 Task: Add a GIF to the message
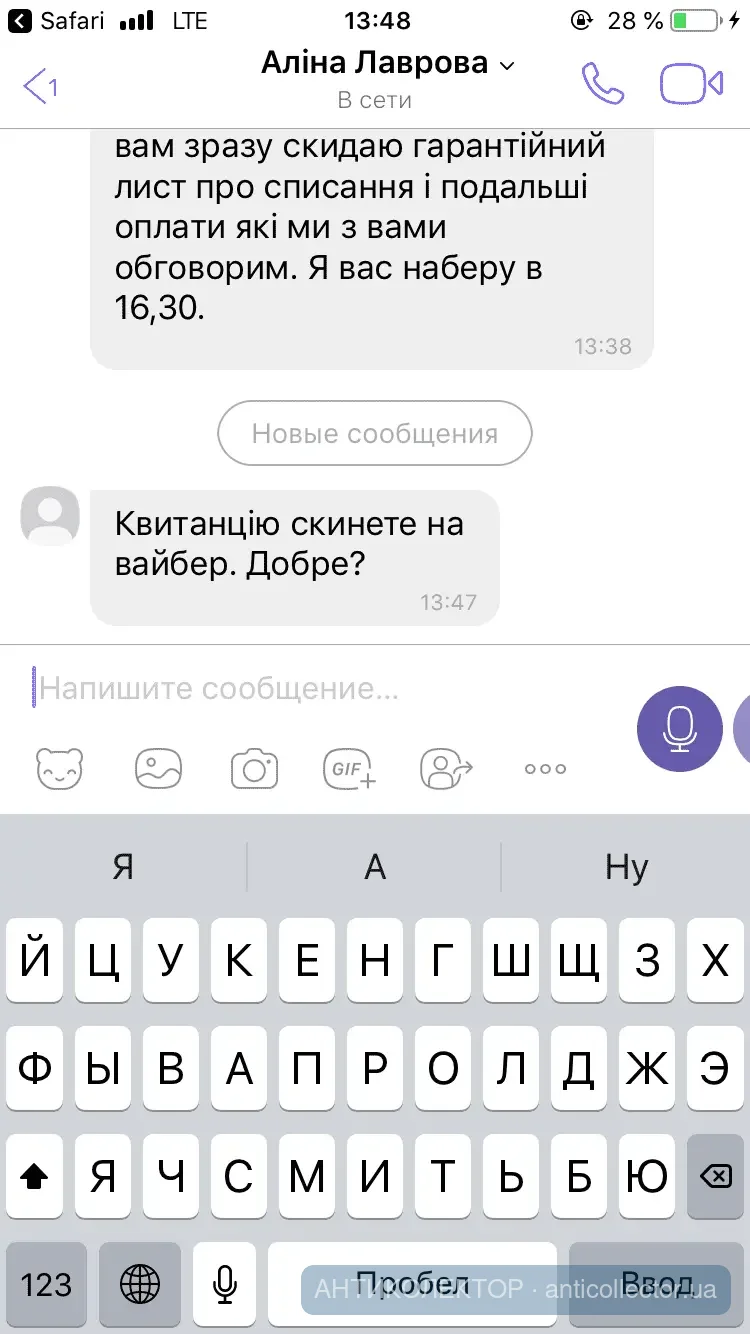[350, 768]
